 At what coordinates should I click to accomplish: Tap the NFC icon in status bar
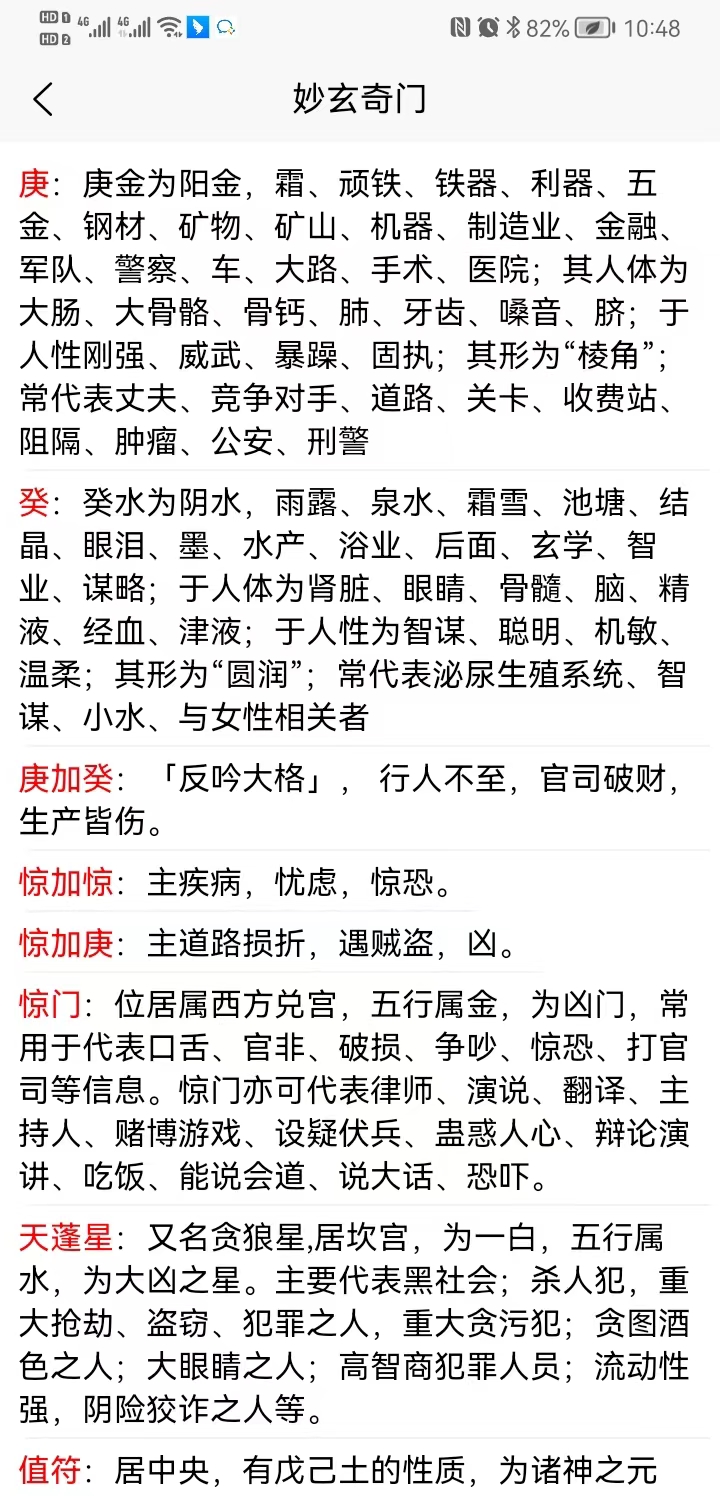click(x=458, y=27)
